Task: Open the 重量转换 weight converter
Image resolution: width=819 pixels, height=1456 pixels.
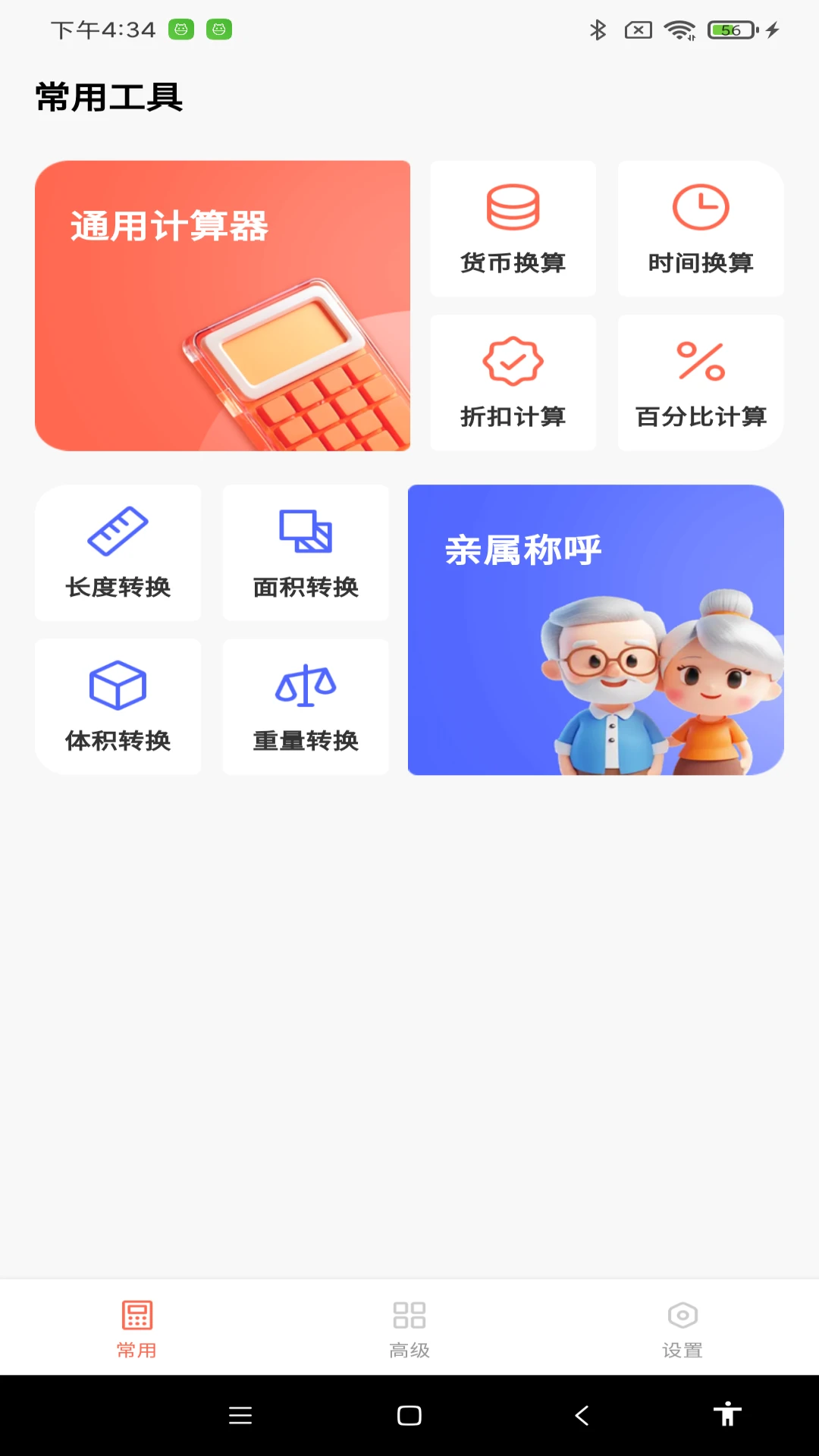Action: point(305,706)
